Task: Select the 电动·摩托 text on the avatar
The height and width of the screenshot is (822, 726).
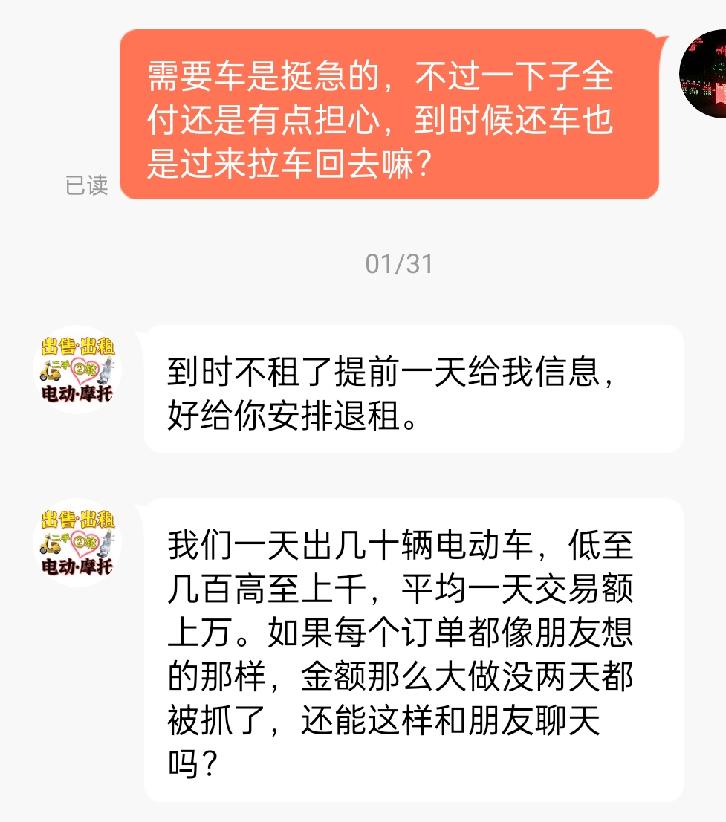Action: [x=78, y=393]
